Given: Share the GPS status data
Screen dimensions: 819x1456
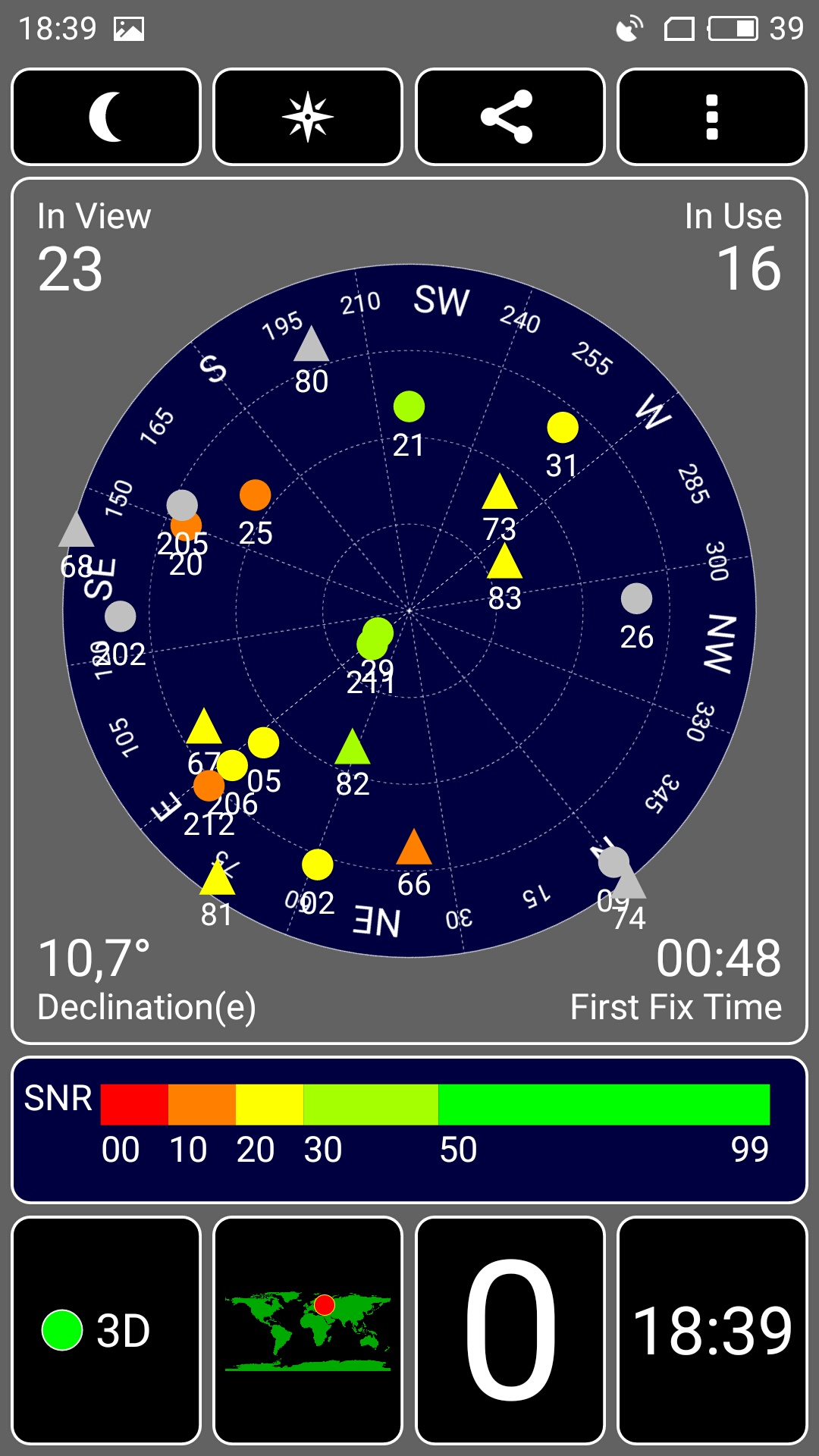Looking at the screenshot, I should coord(510,117).
